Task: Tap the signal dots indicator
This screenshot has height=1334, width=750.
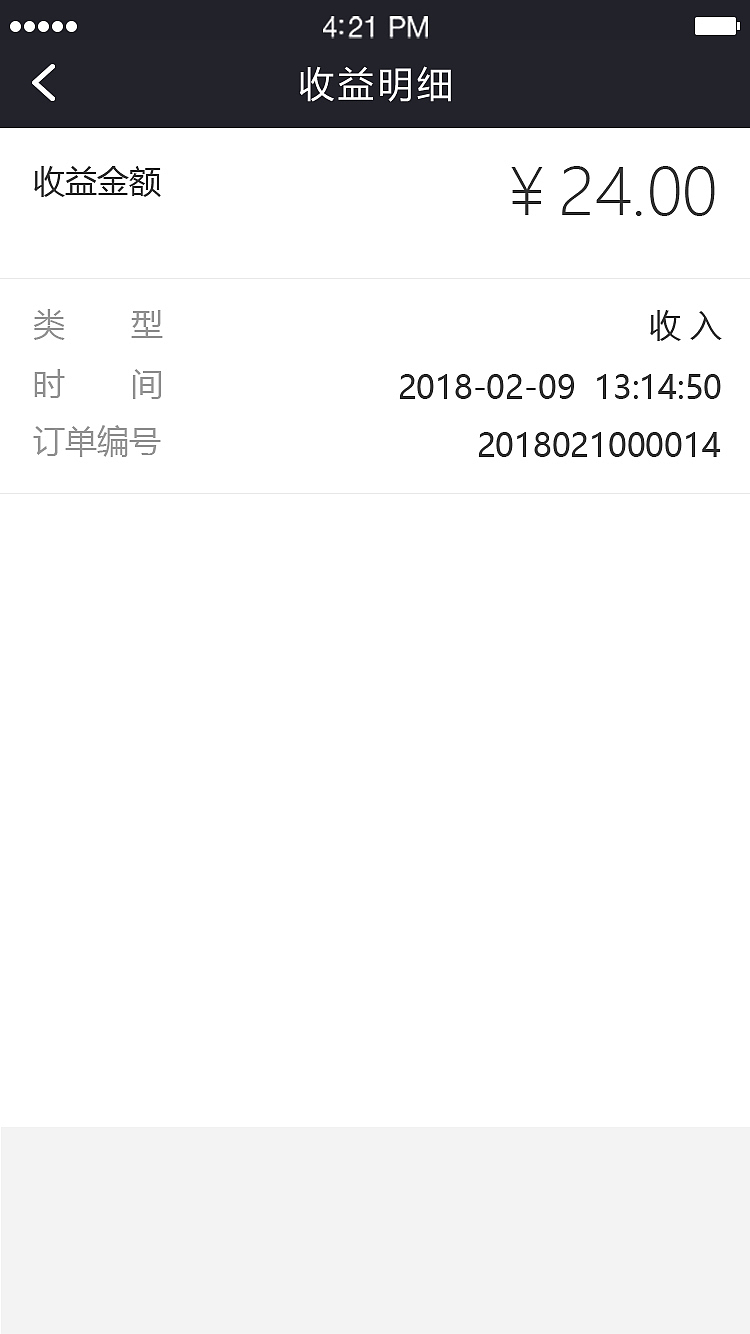Action: (x=43, y=26)
